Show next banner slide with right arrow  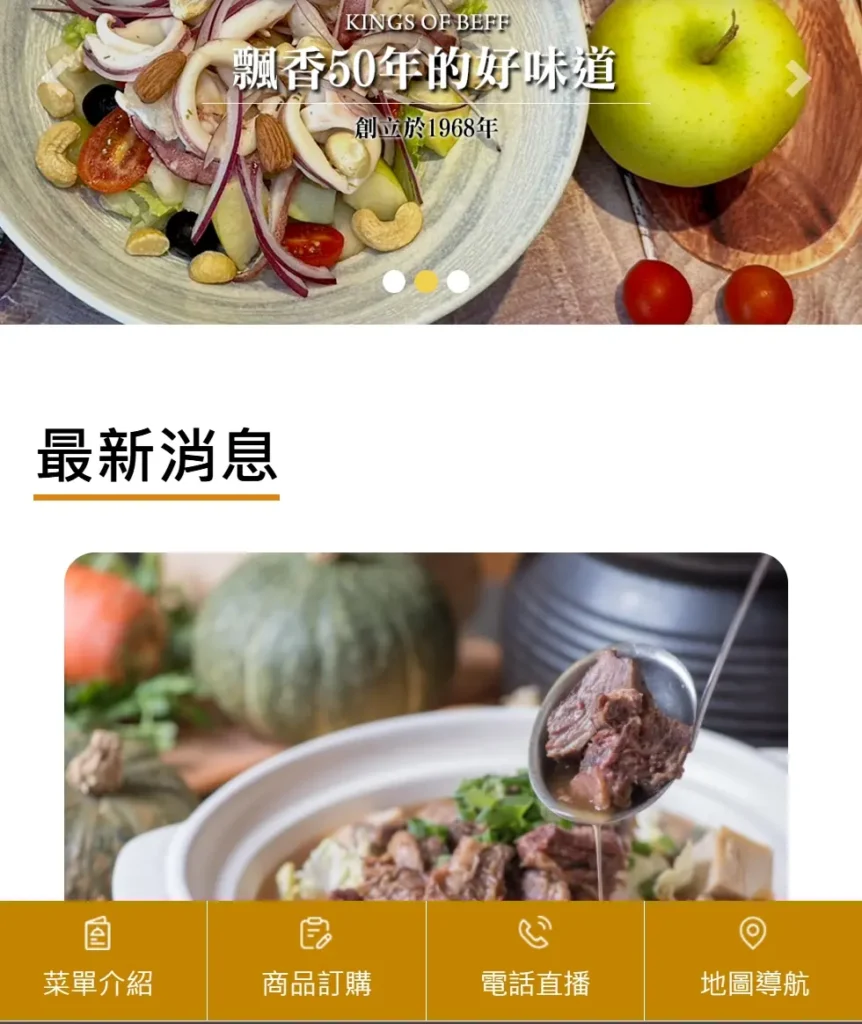[797, 78]
